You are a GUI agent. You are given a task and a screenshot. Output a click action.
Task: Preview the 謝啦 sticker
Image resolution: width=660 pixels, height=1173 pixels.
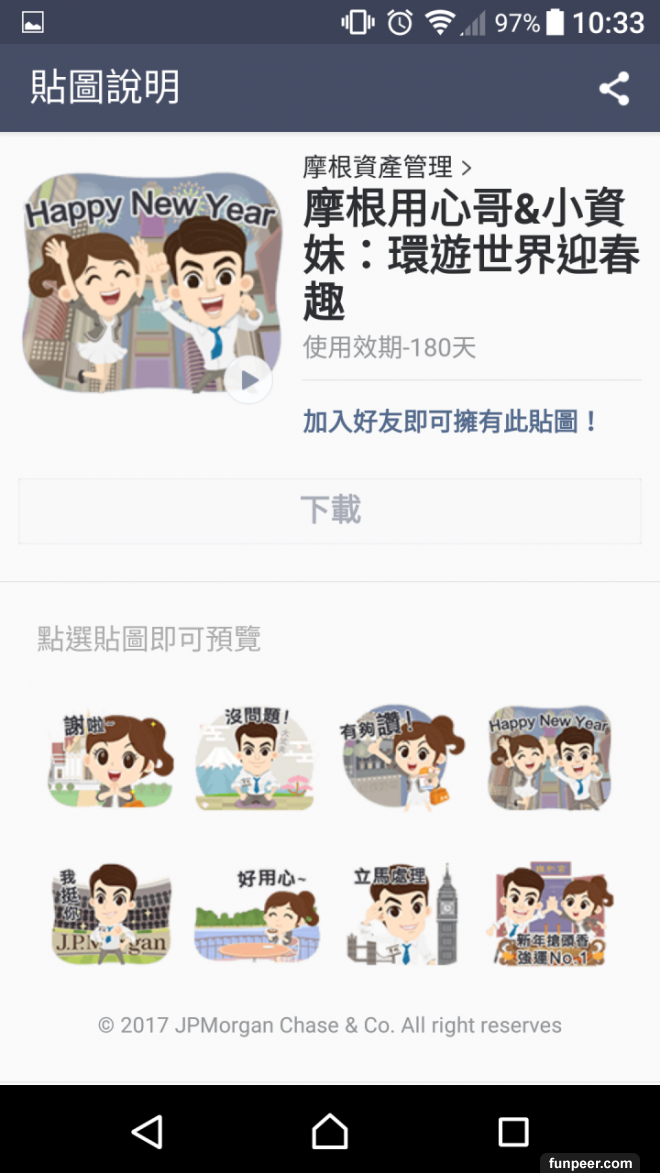[111, 757]
